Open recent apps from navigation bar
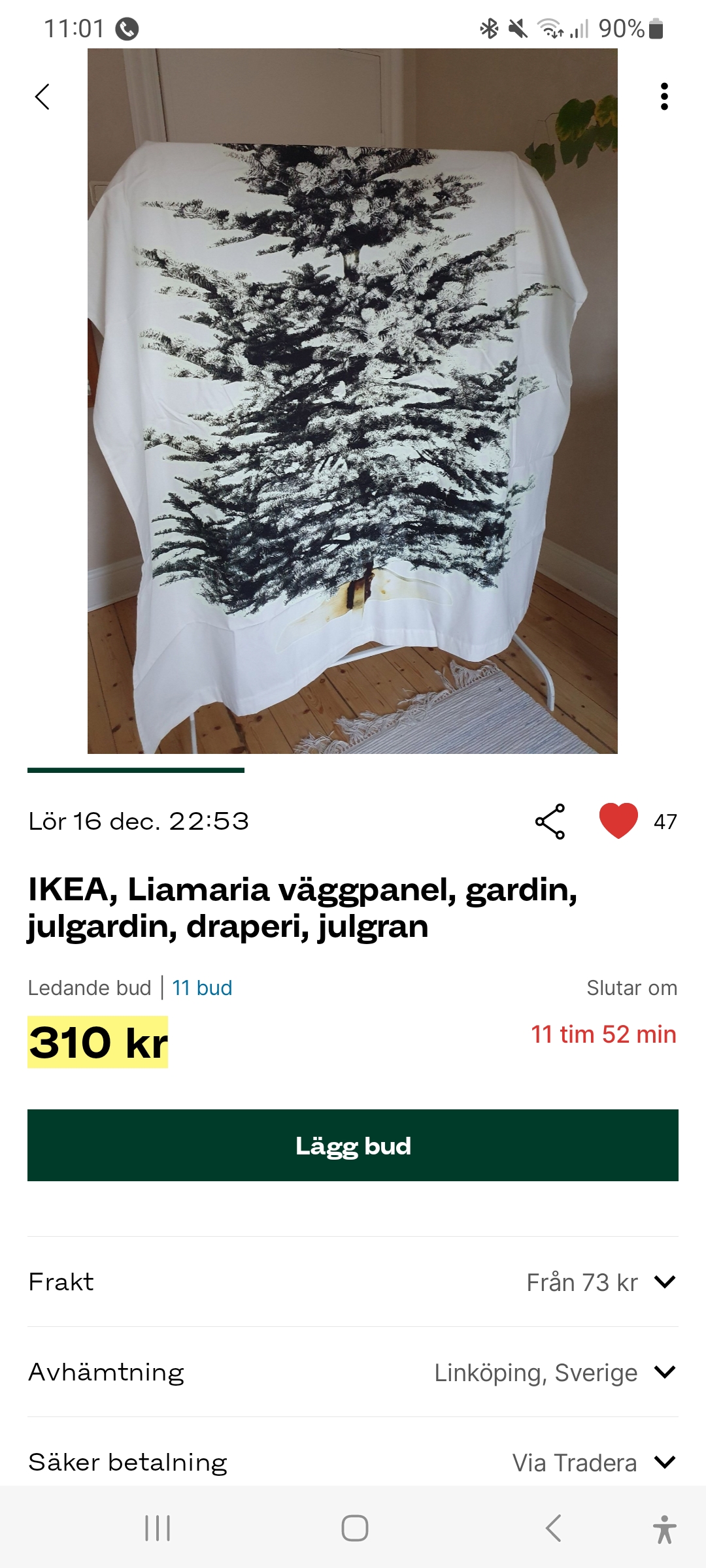The width and height of the screenshot is (706, 1568). point(158,1528)
